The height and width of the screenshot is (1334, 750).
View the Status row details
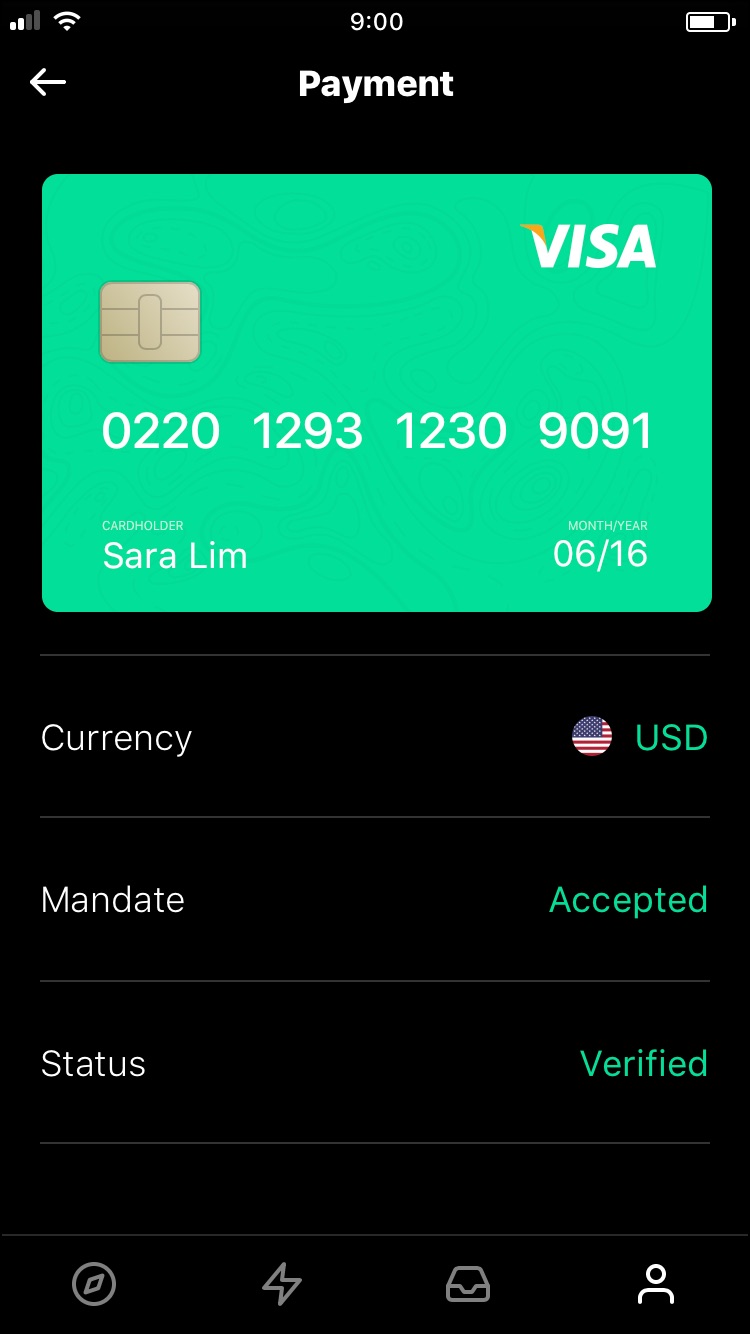point(375,1063)
